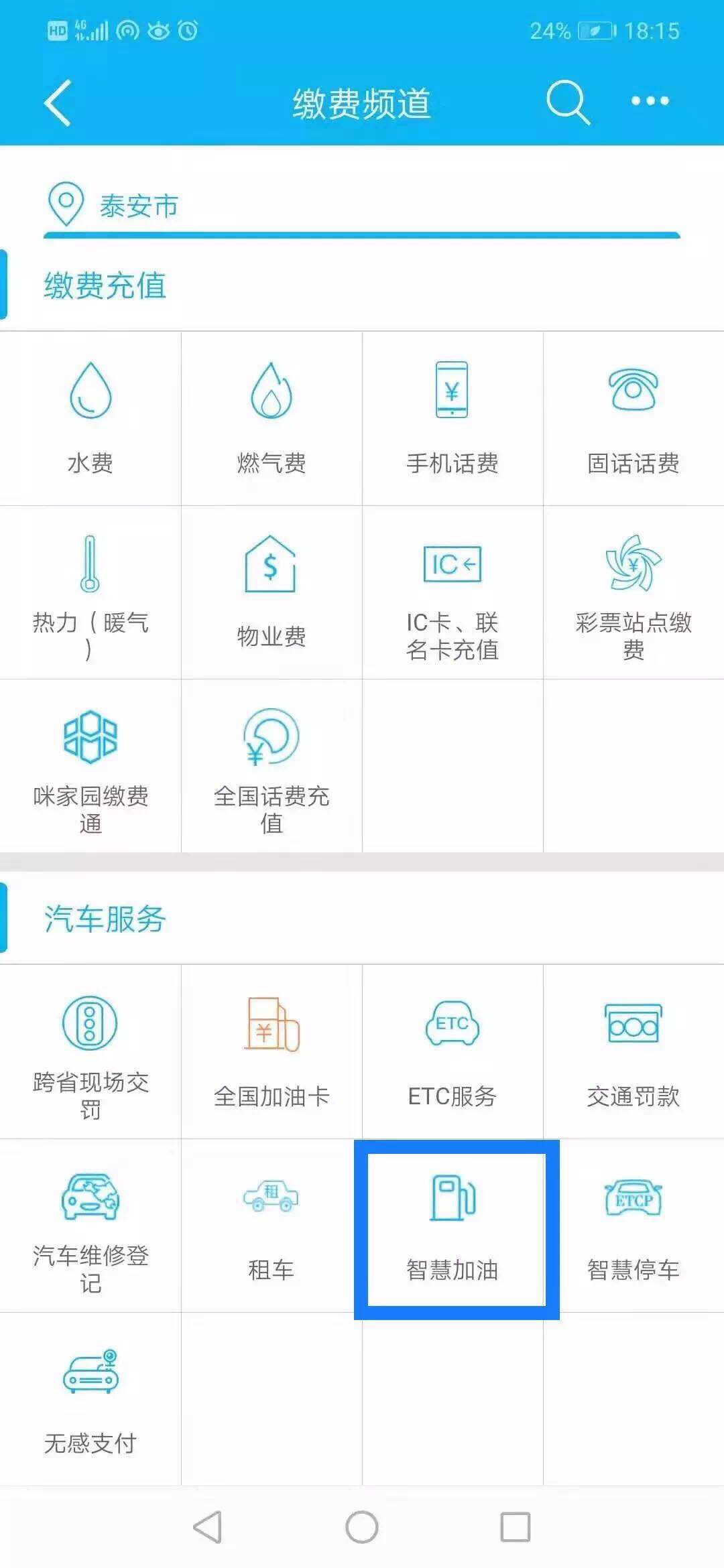Viewport: 724px width, 1568px height.
Task: Change the city from 泰安市
Action: point(137,206)
